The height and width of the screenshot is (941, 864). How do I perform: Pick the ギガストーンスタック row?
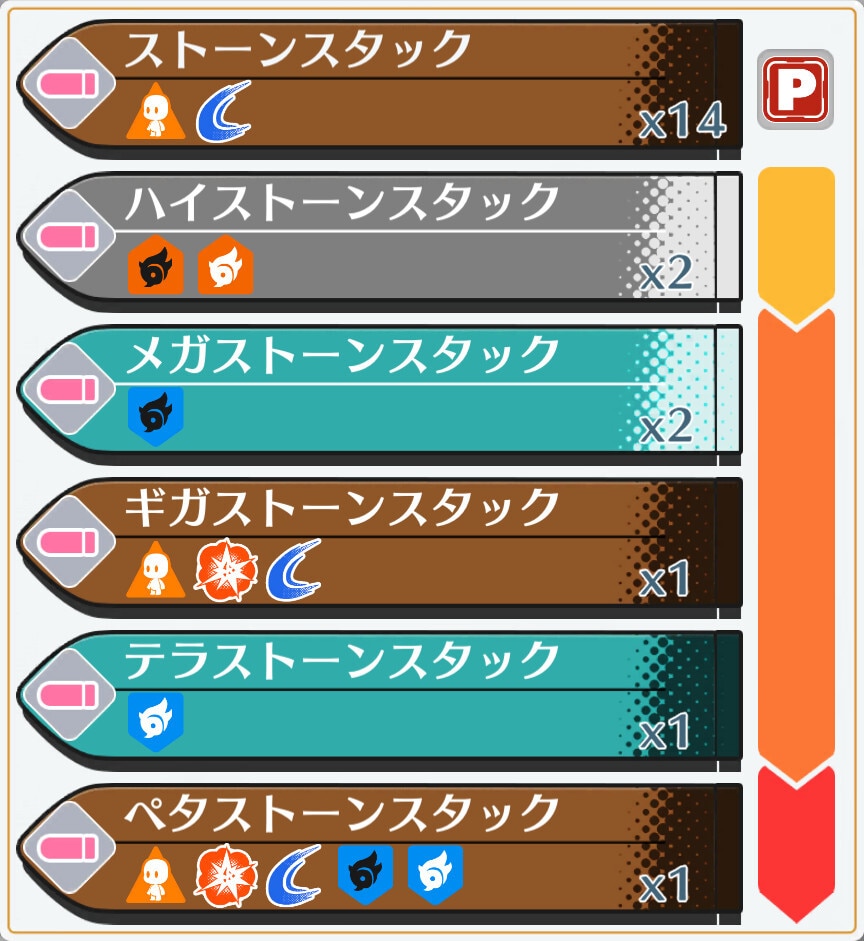tap(380, 546)
